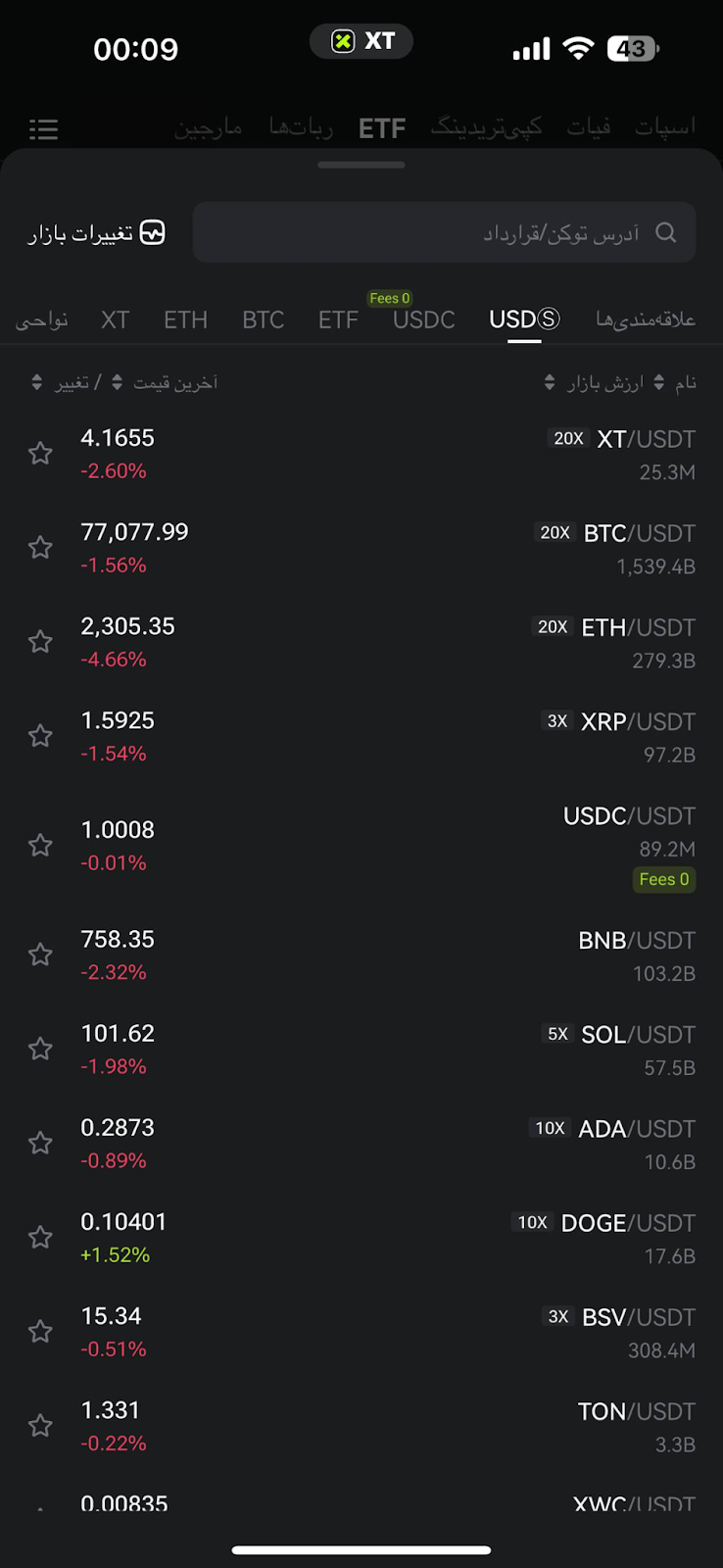Open market changes (تغییرات بازار)
Viewport: 723px width, 1568px height.
point(96,233)
